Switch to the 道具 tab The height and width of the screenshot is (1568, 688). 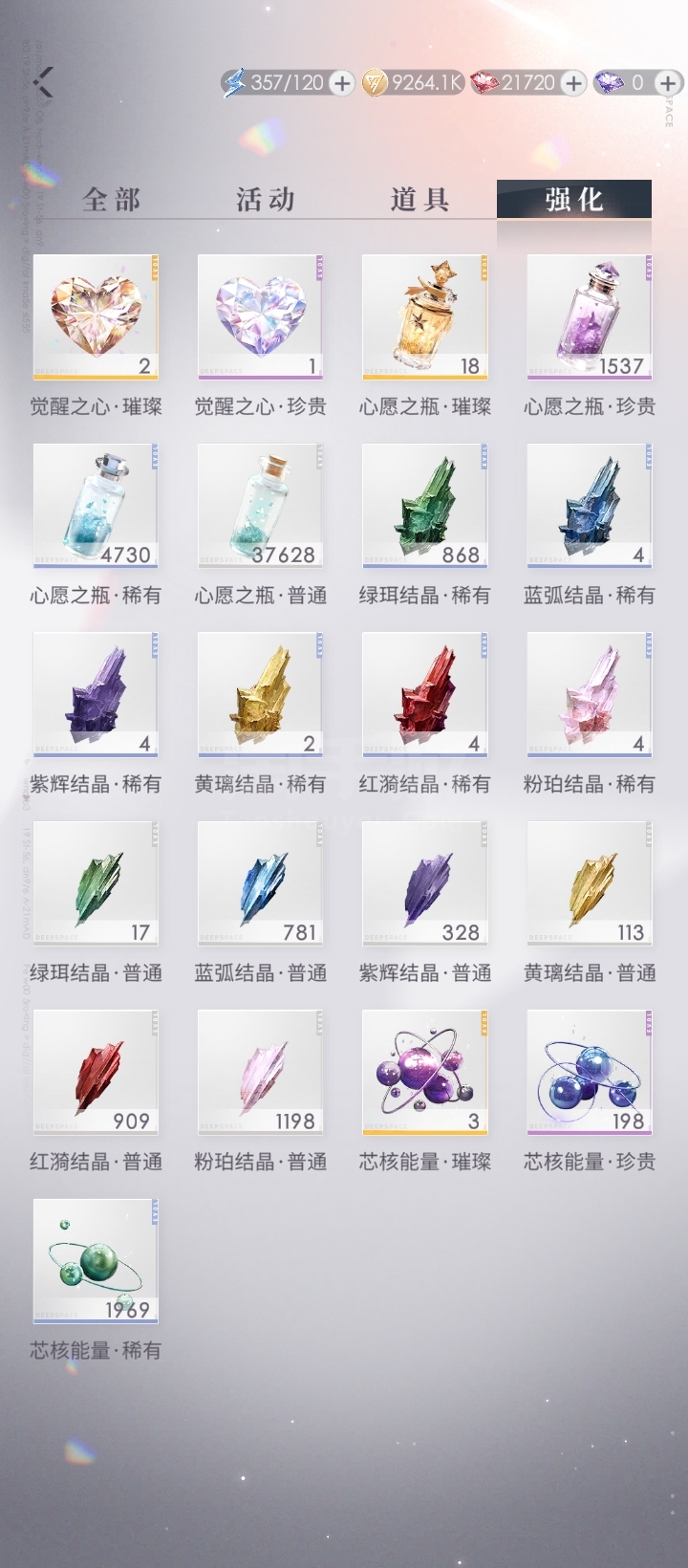pyautogui.click(x=419, y=199)
